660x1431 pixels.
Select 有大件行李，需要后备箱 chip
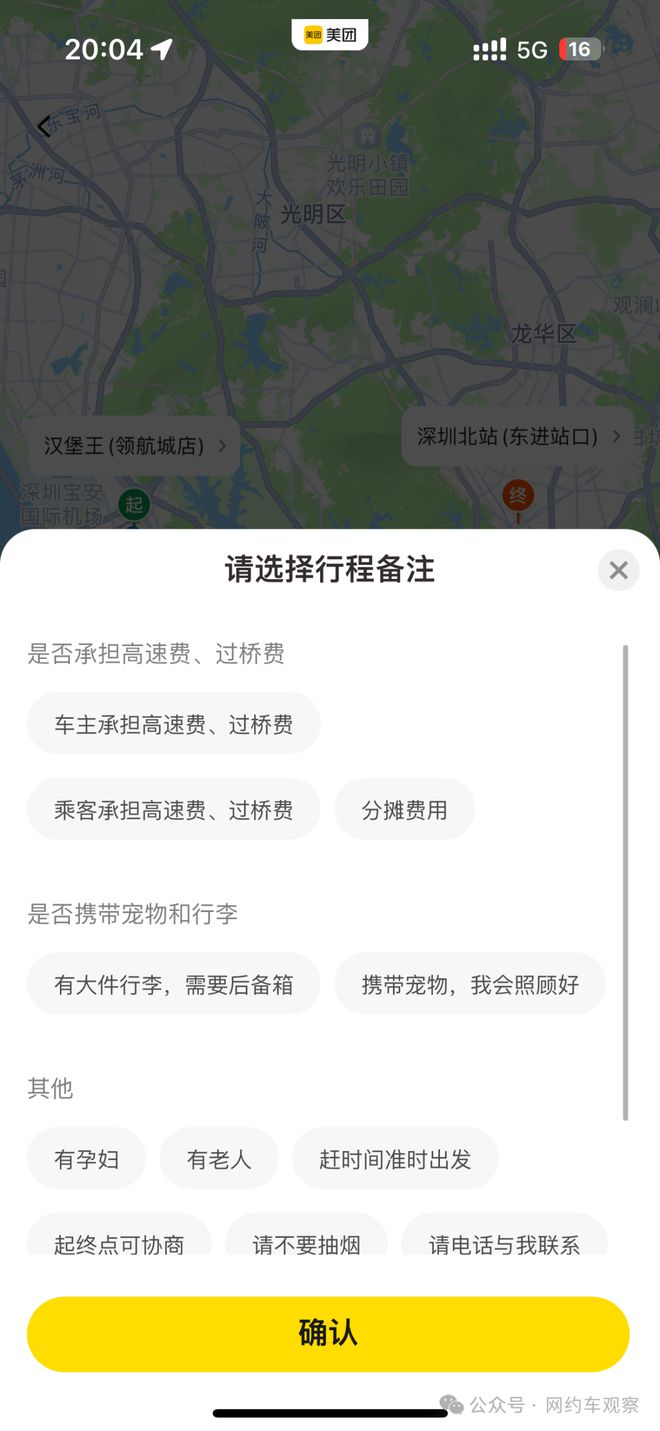point(173,984)
